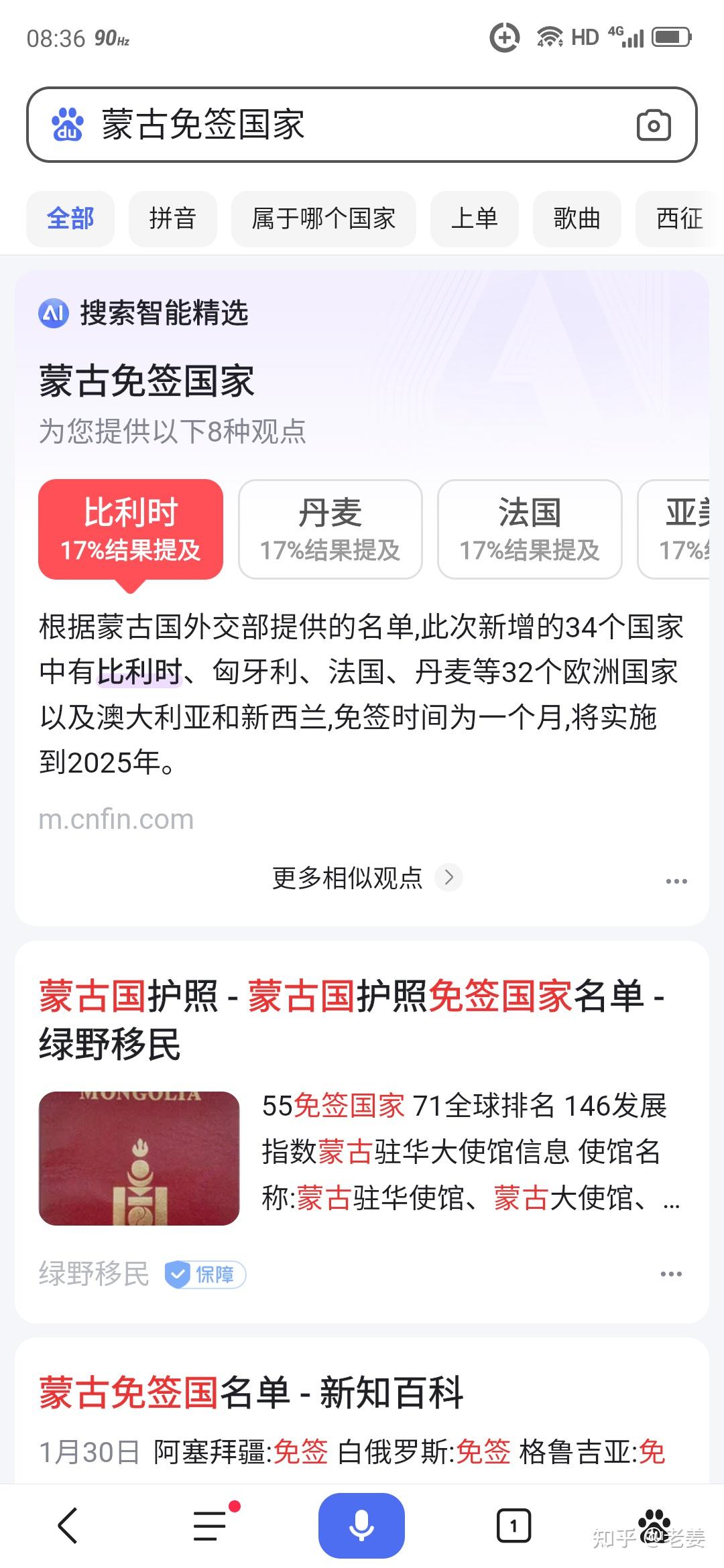The width and height of the screenshot is (724, 1568).
Task: Open camera image search
Action: coord(654,125)
